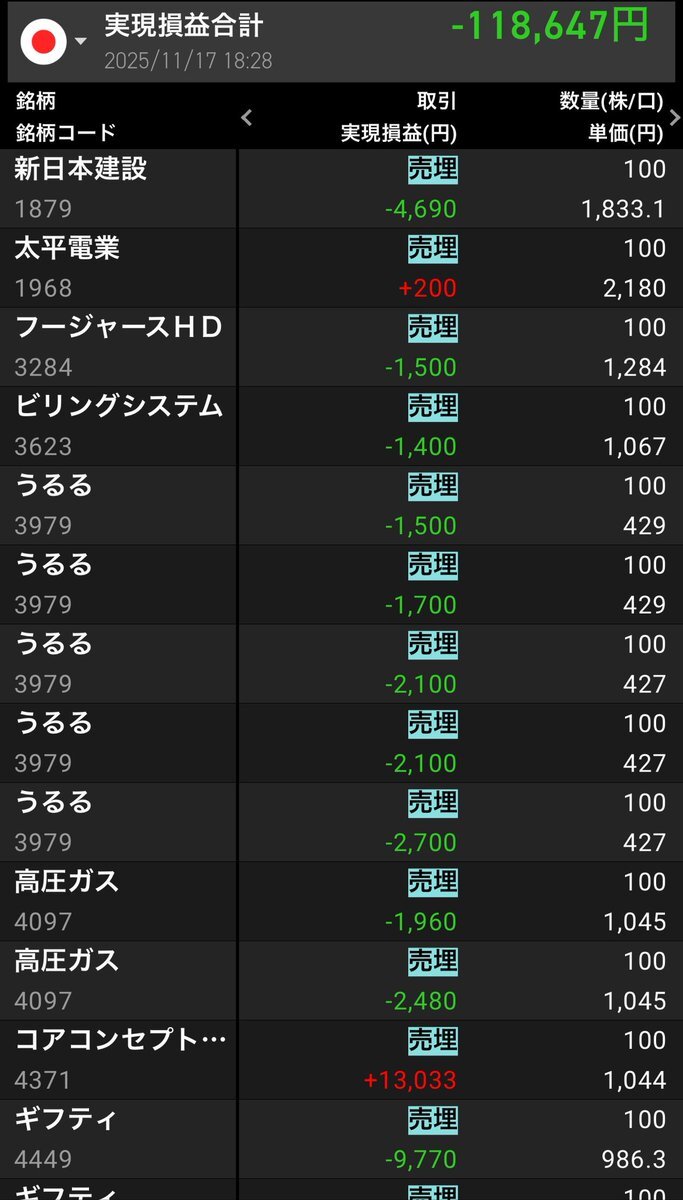The width and height of the screenshot is (683, 1200).
Task: Open the うるる row with loss -1,500
Action: pos(341,505)
